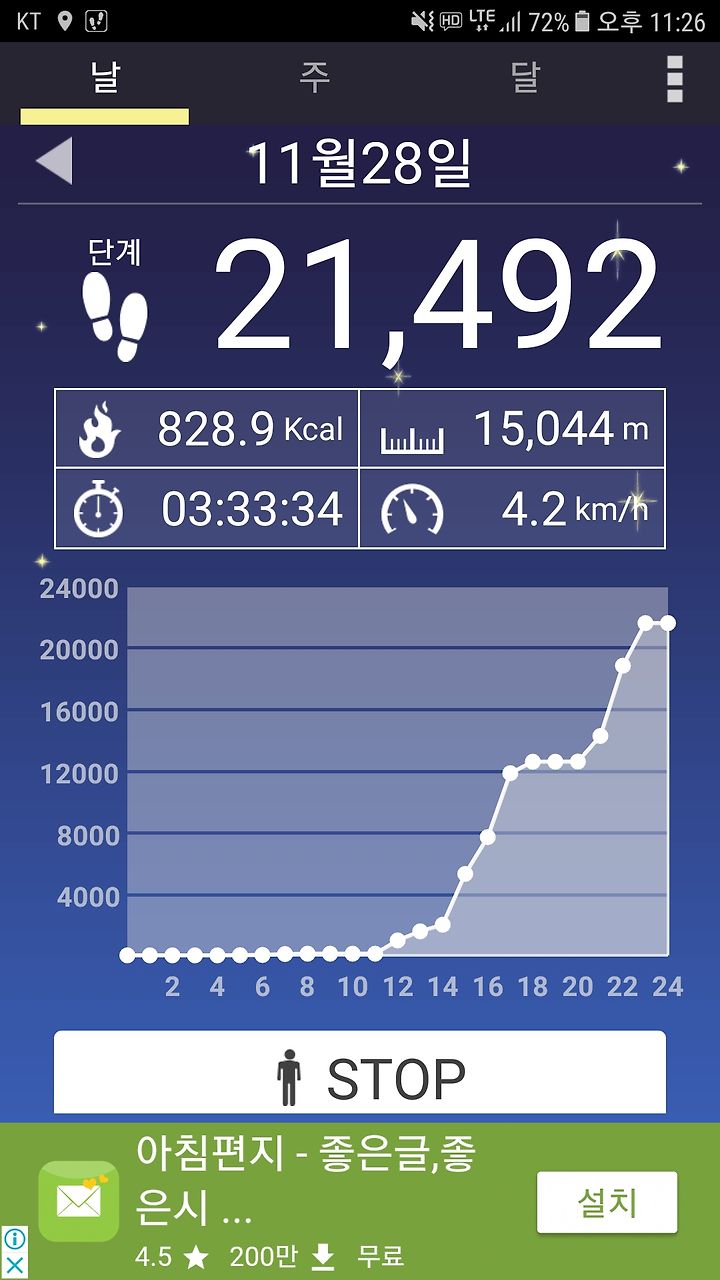720x1280 pixels.
Task: Open the three-dot overflow menu
Action: tap(675, 79)
